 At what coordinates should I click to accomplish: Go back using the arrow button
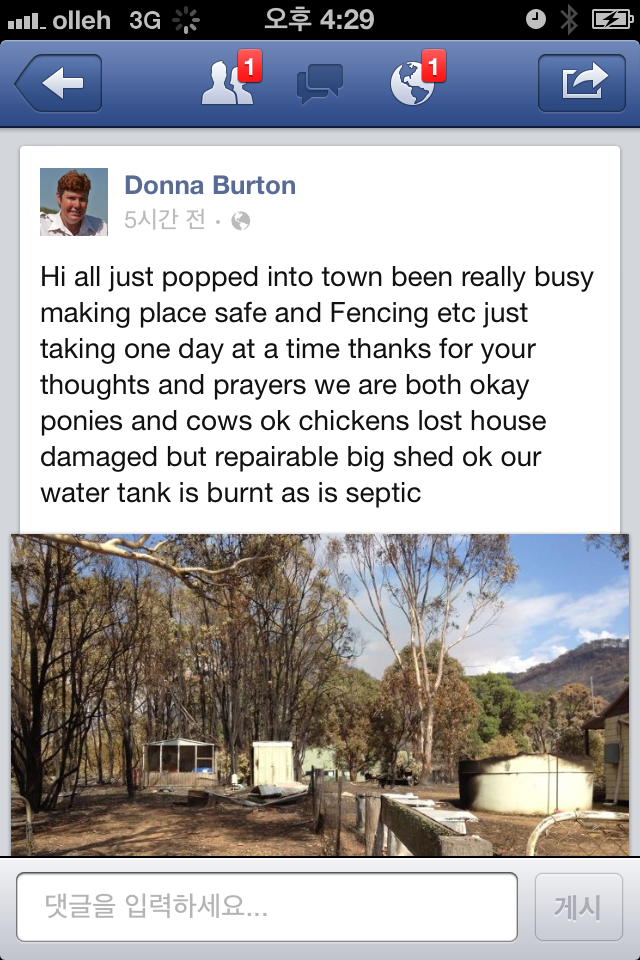click(x=58, y=84)
